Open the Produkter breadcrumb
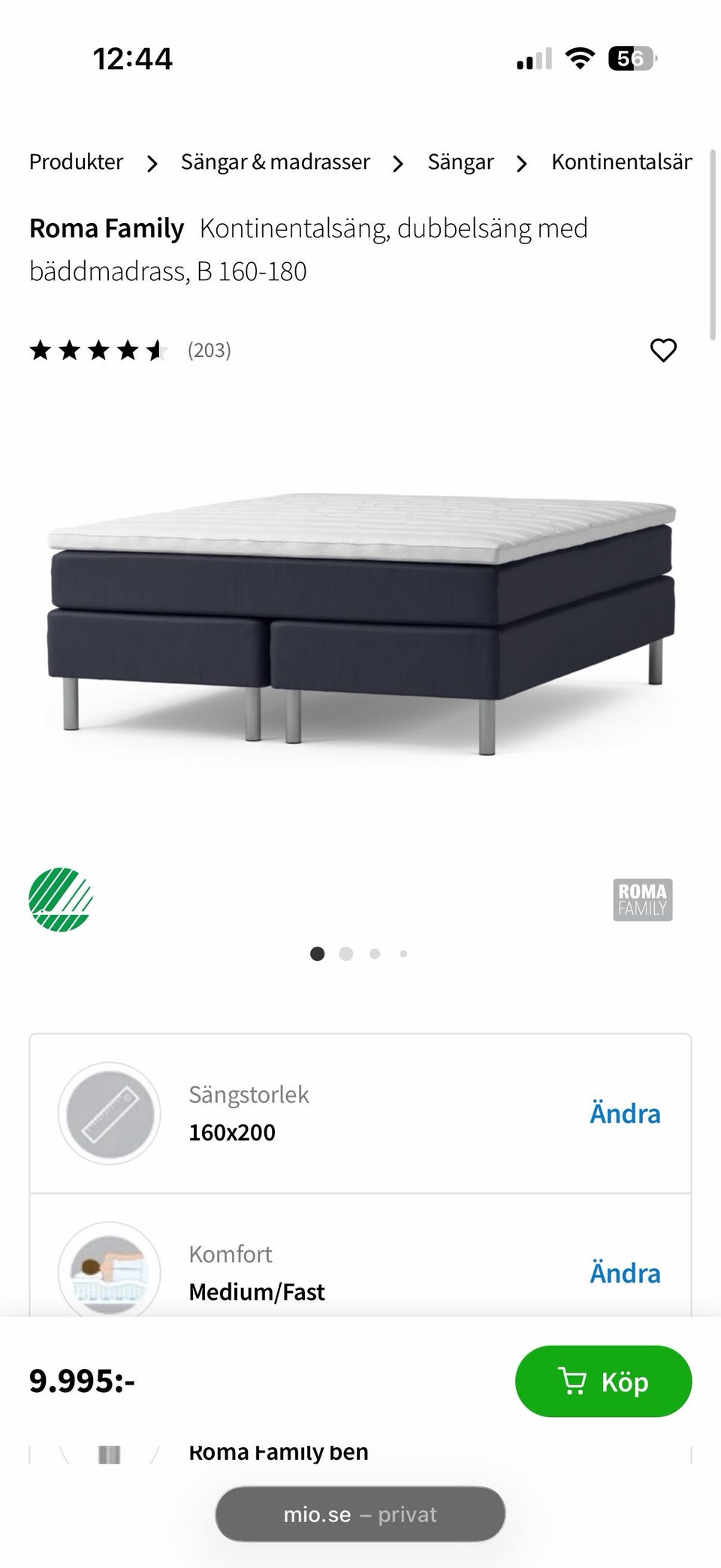Image resolution: width=721 pixels, height=1568 pixels. coord(76,162)
